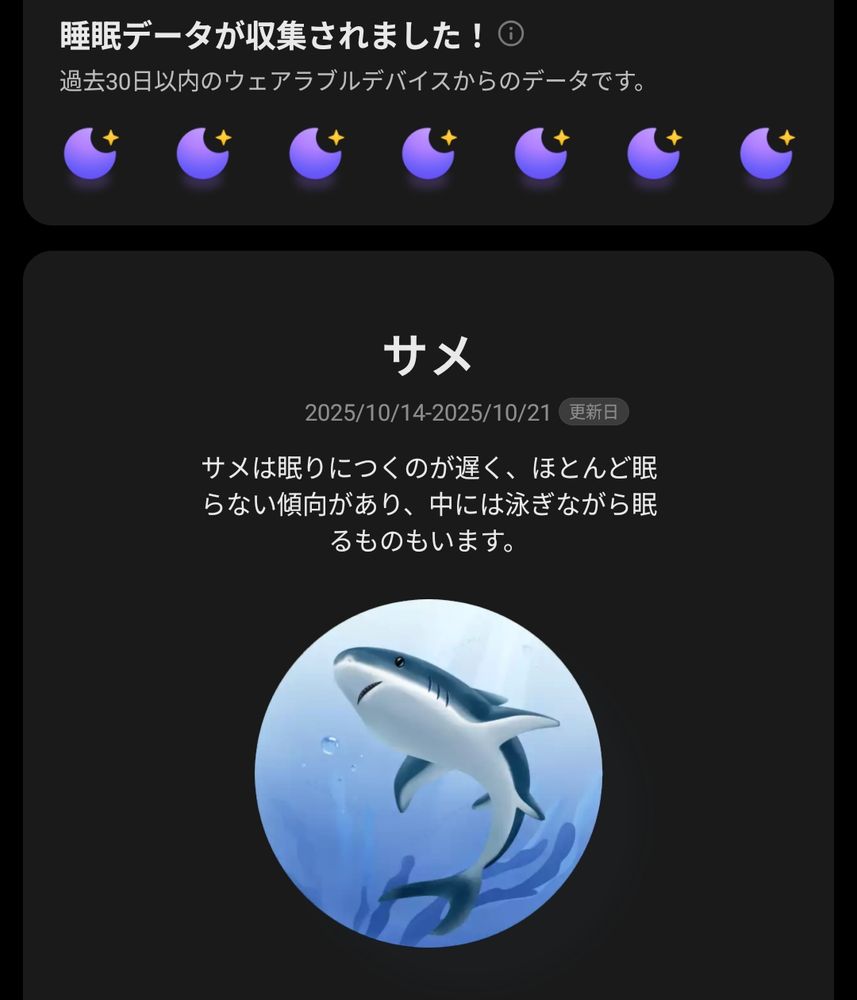Tap the first crescent moon icon
Image resolution: width=857 pixels, height=1000 pixels.
point(90,156)
